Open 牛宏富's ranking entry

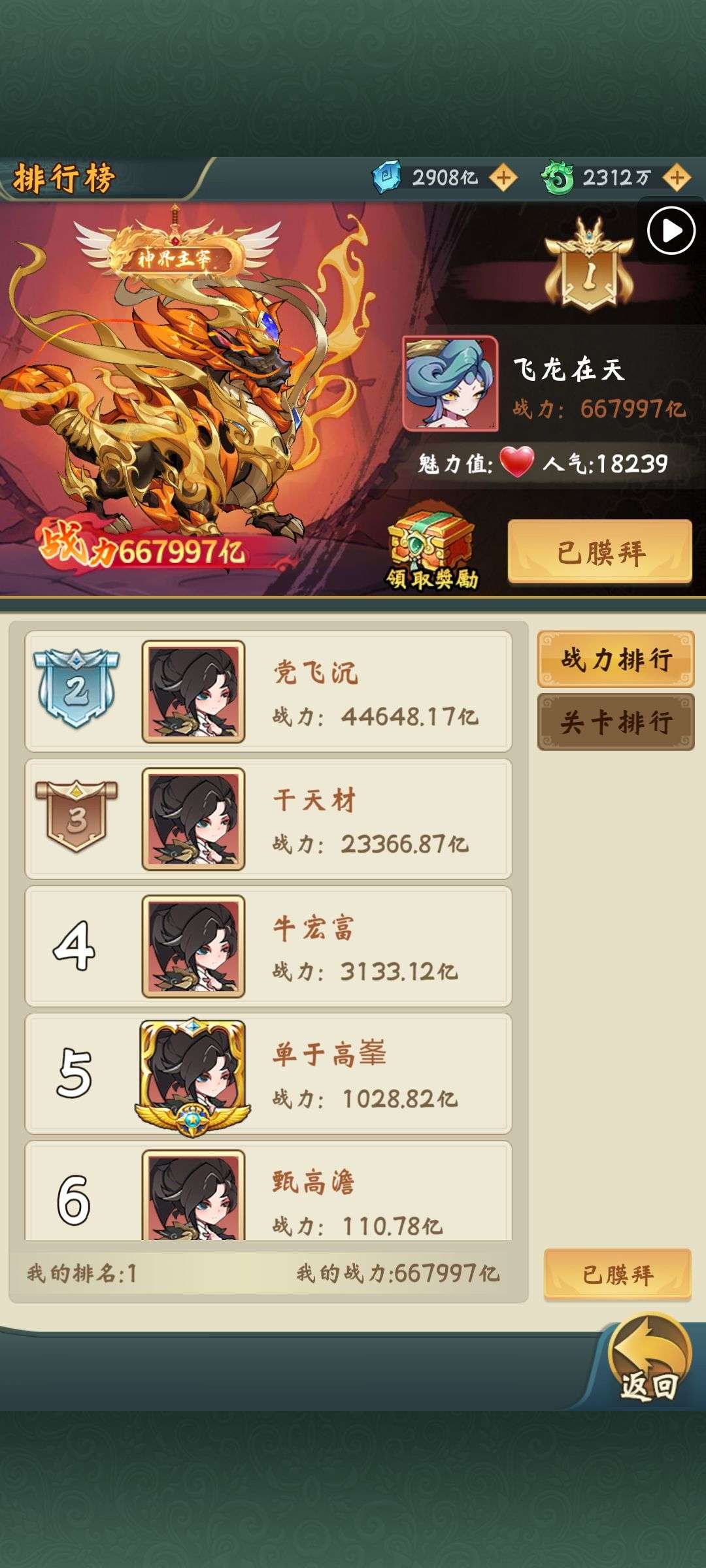[268, 946]
